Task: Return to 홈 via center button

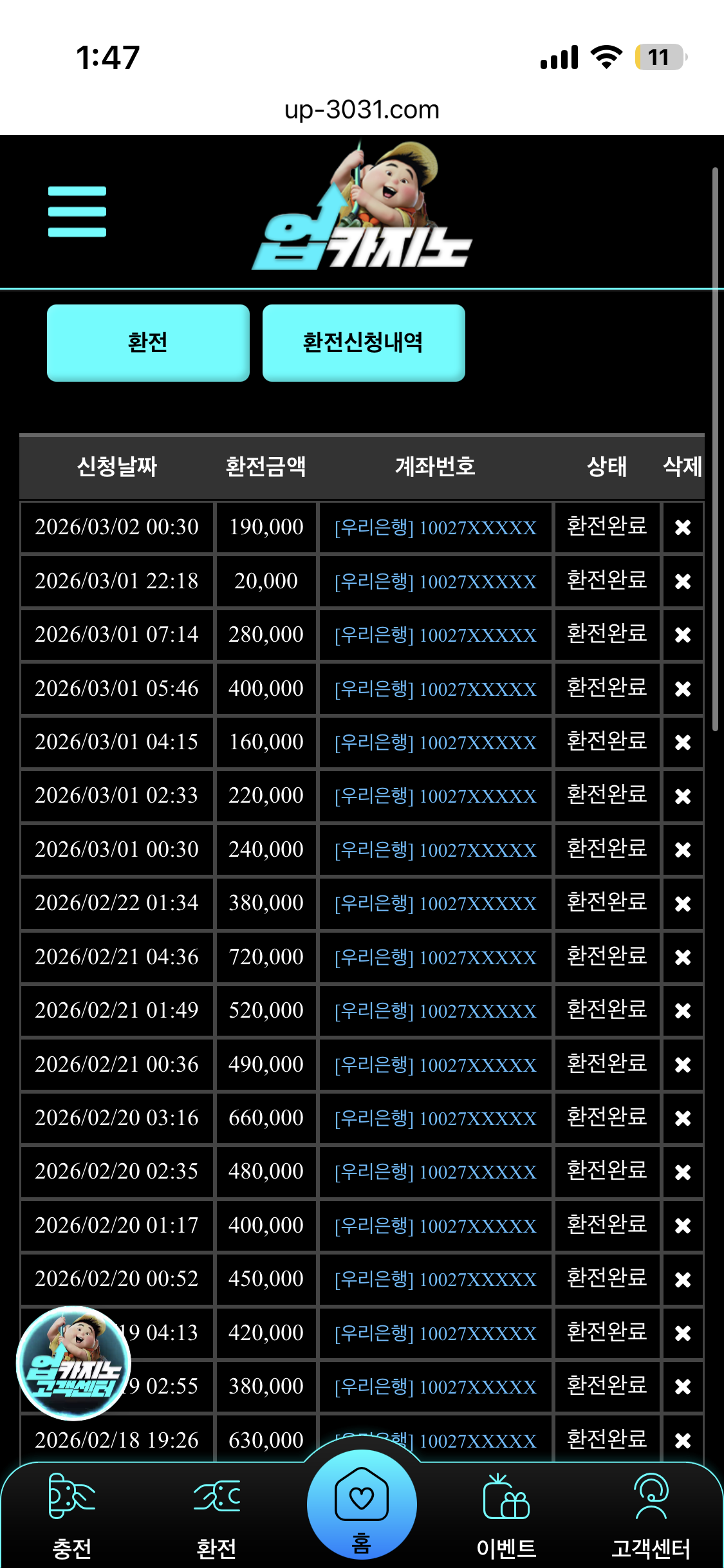Action: (x=362, y=1506)
